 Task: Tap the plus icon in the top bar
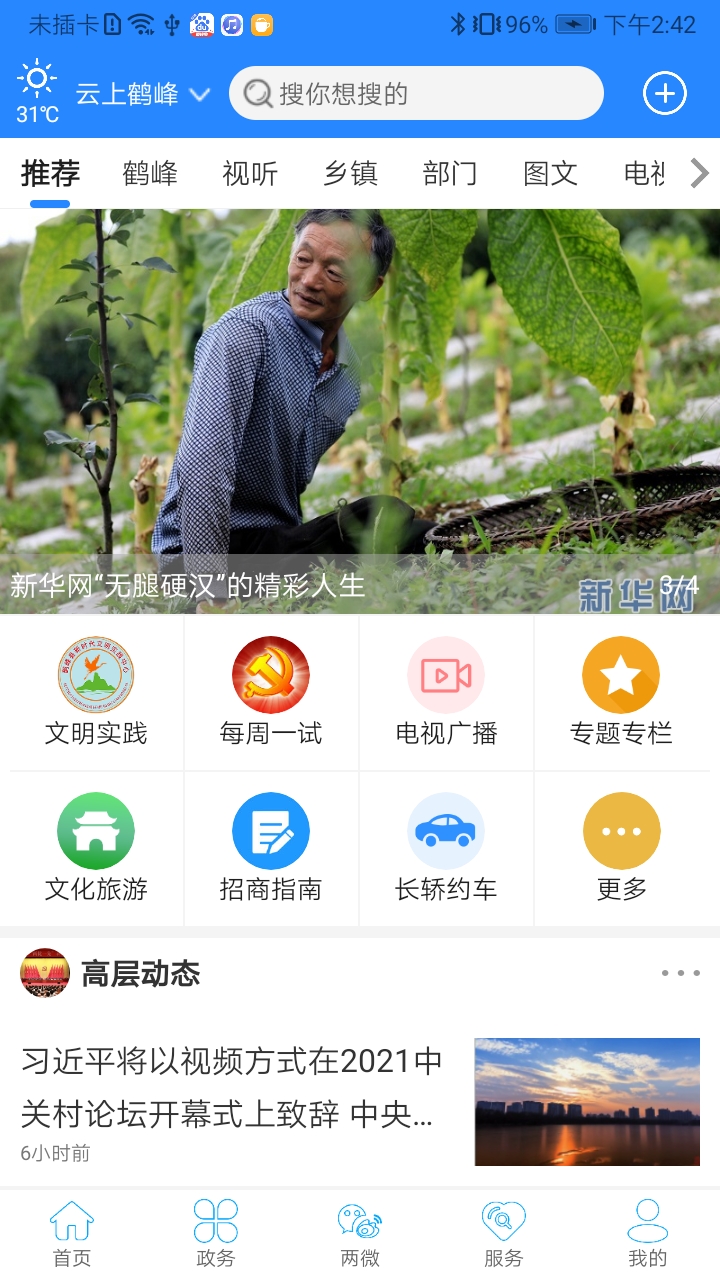(x=664, y=94)
